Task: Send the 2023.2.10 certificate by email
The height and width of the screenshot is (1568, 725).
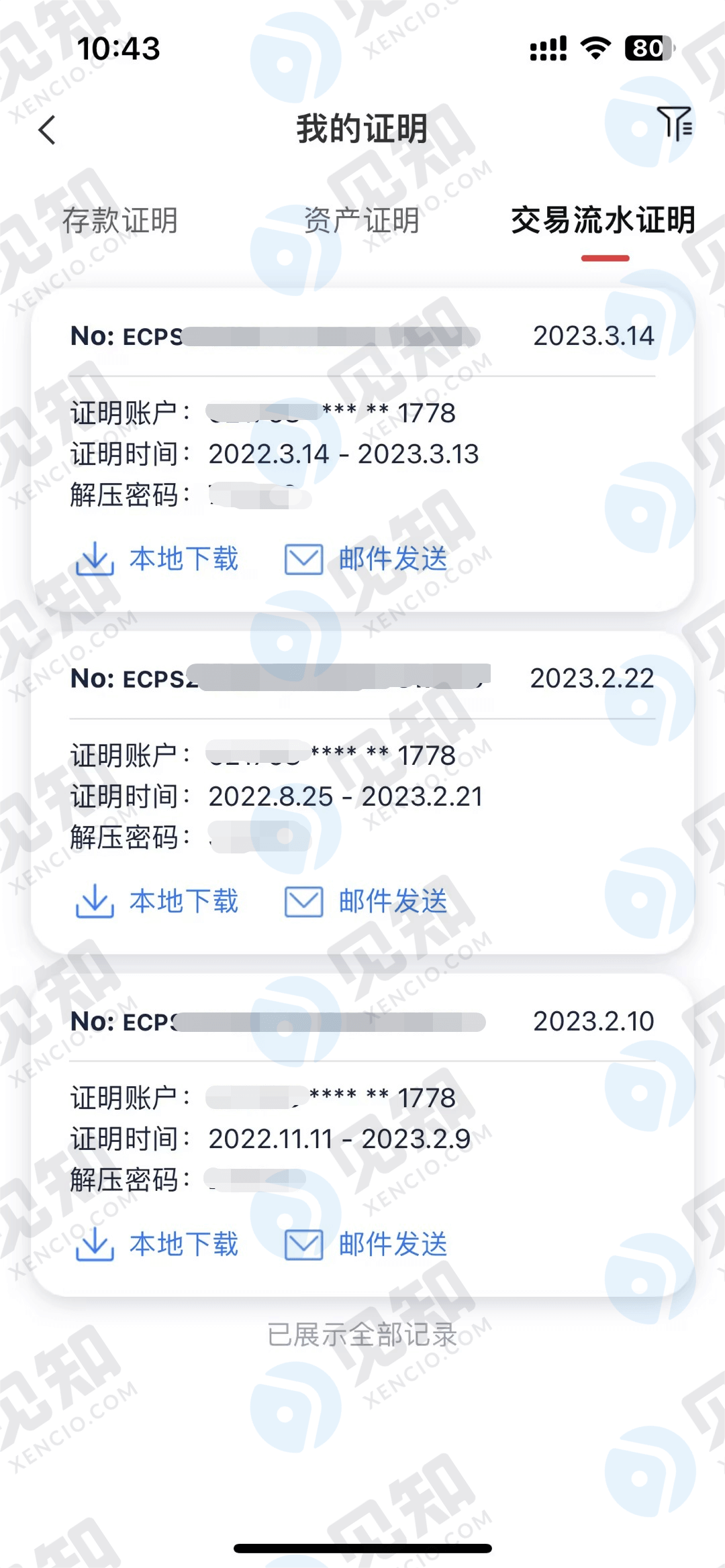Action: (x=366, y=1244)
